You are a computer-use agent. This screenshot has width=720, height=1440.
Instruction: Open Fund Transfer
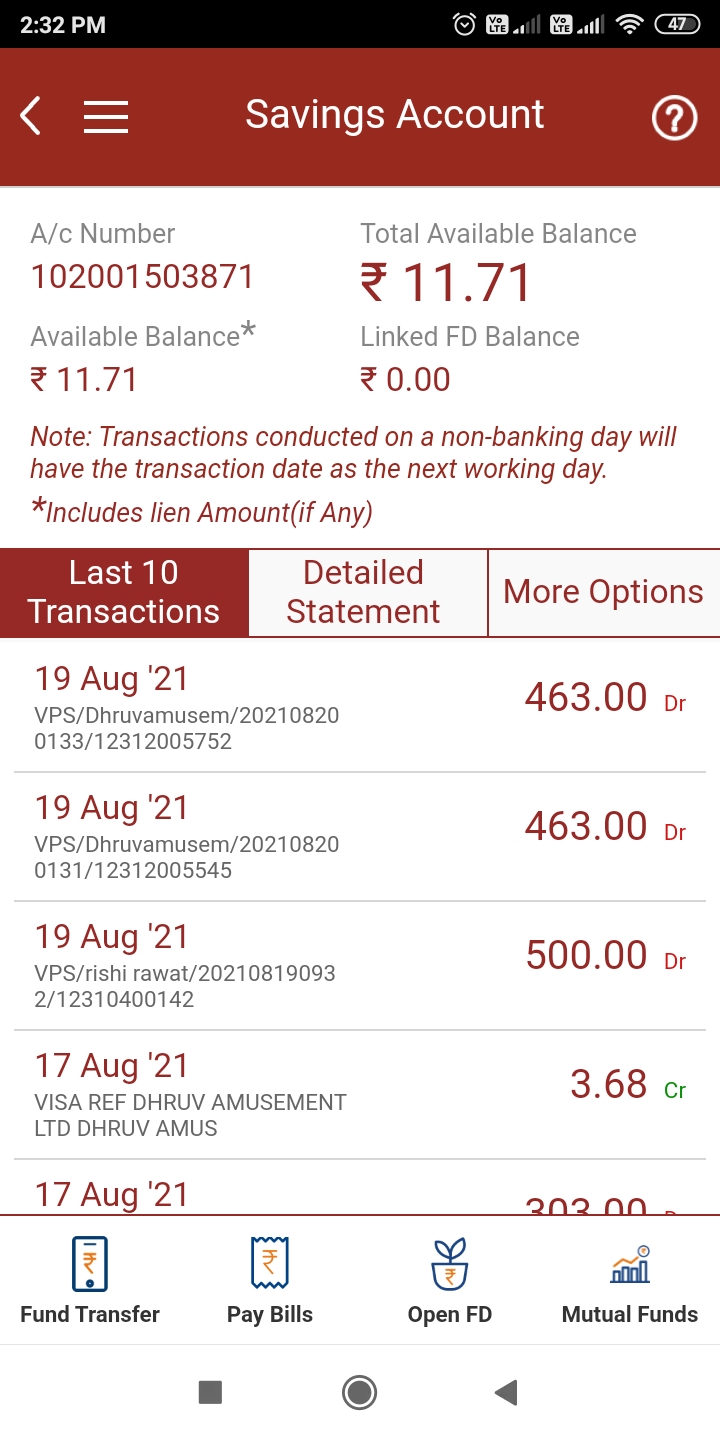coord(90,1281)
